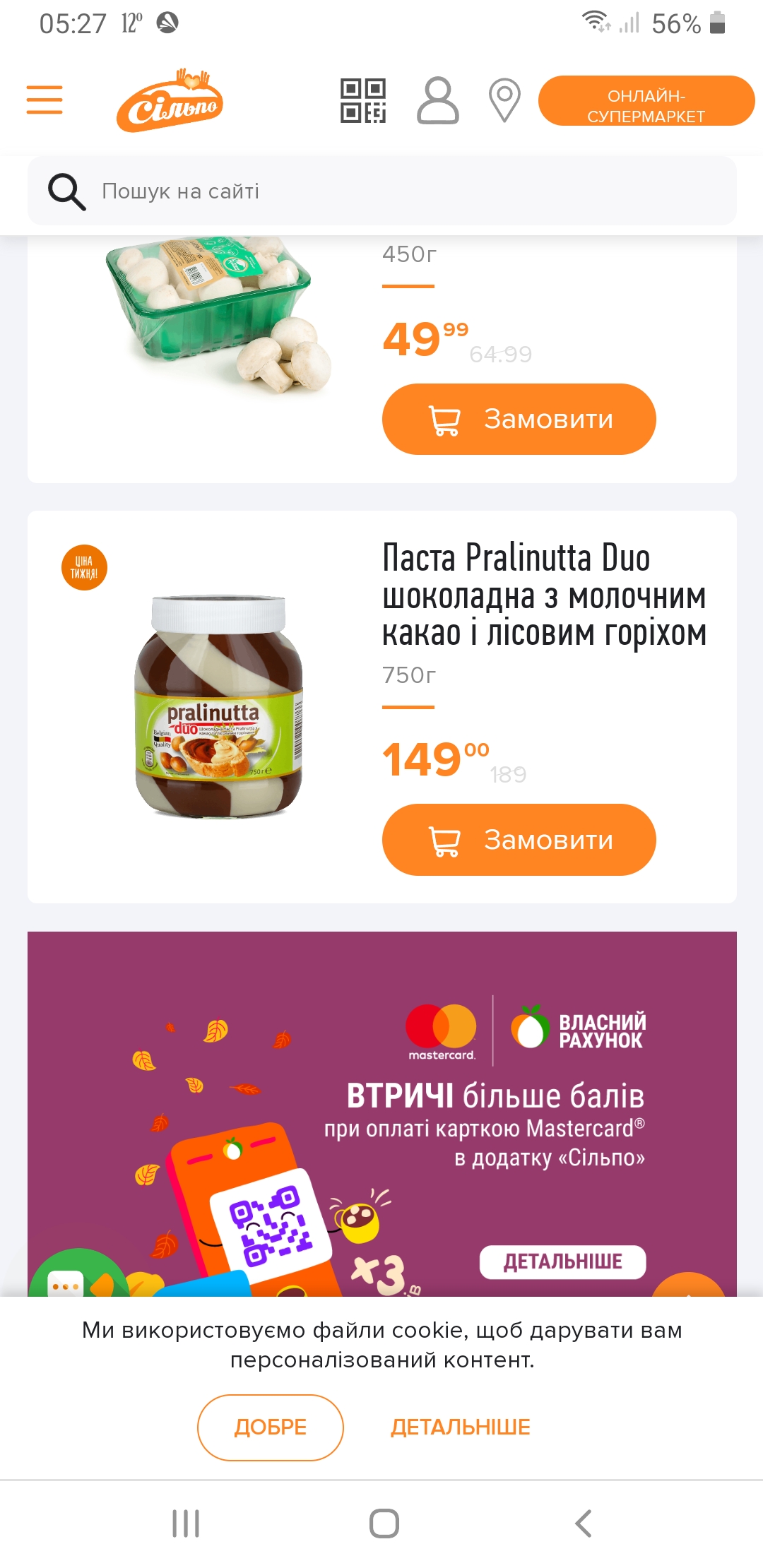Go to the system home screen

(x=384, y=1524)
